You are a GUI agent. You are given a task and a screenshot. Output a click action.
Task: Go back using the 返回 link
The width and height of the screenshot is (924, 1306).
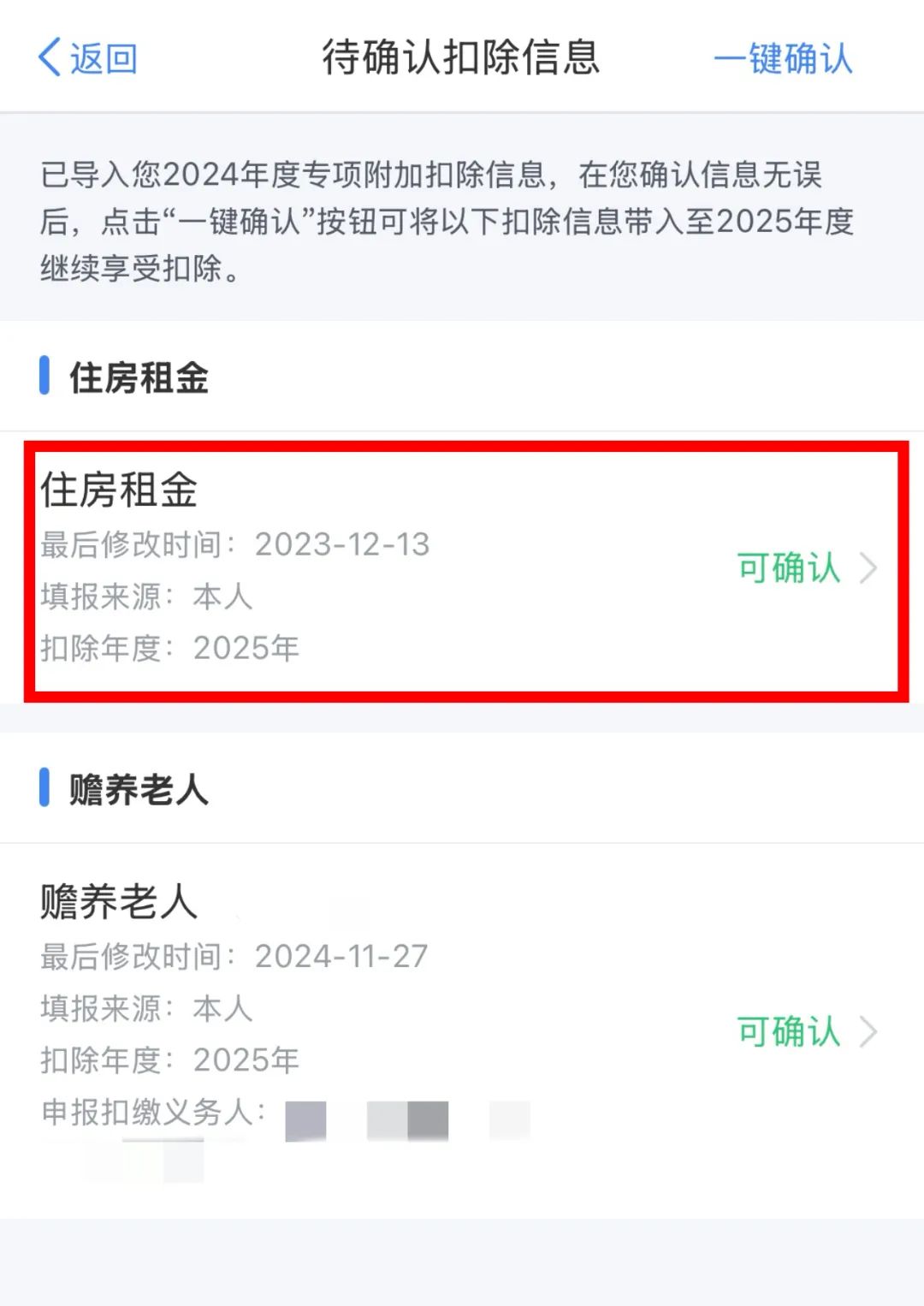pyautogui.click(x=91, y=58)
